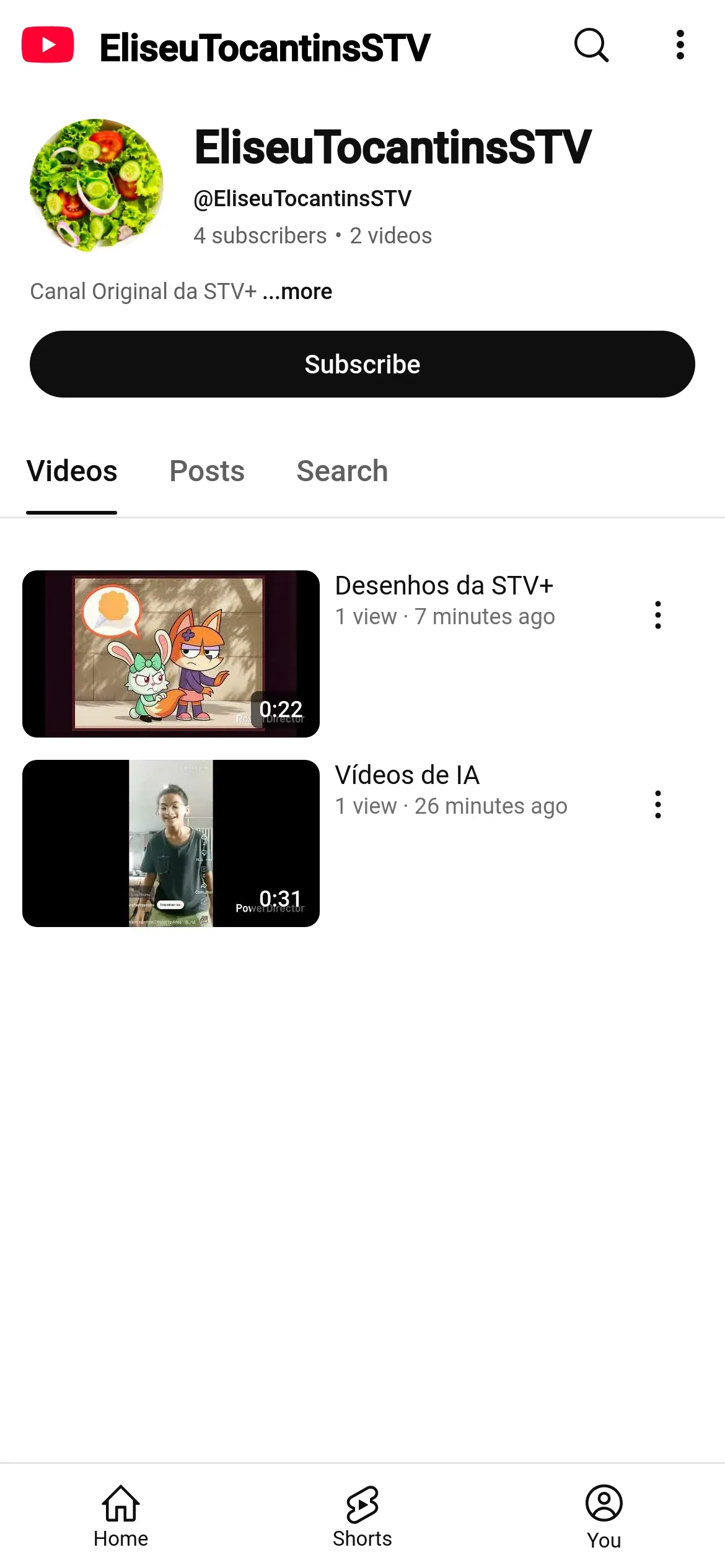Open the You tab
The image size is (725, 1568).
point(604,1516)
